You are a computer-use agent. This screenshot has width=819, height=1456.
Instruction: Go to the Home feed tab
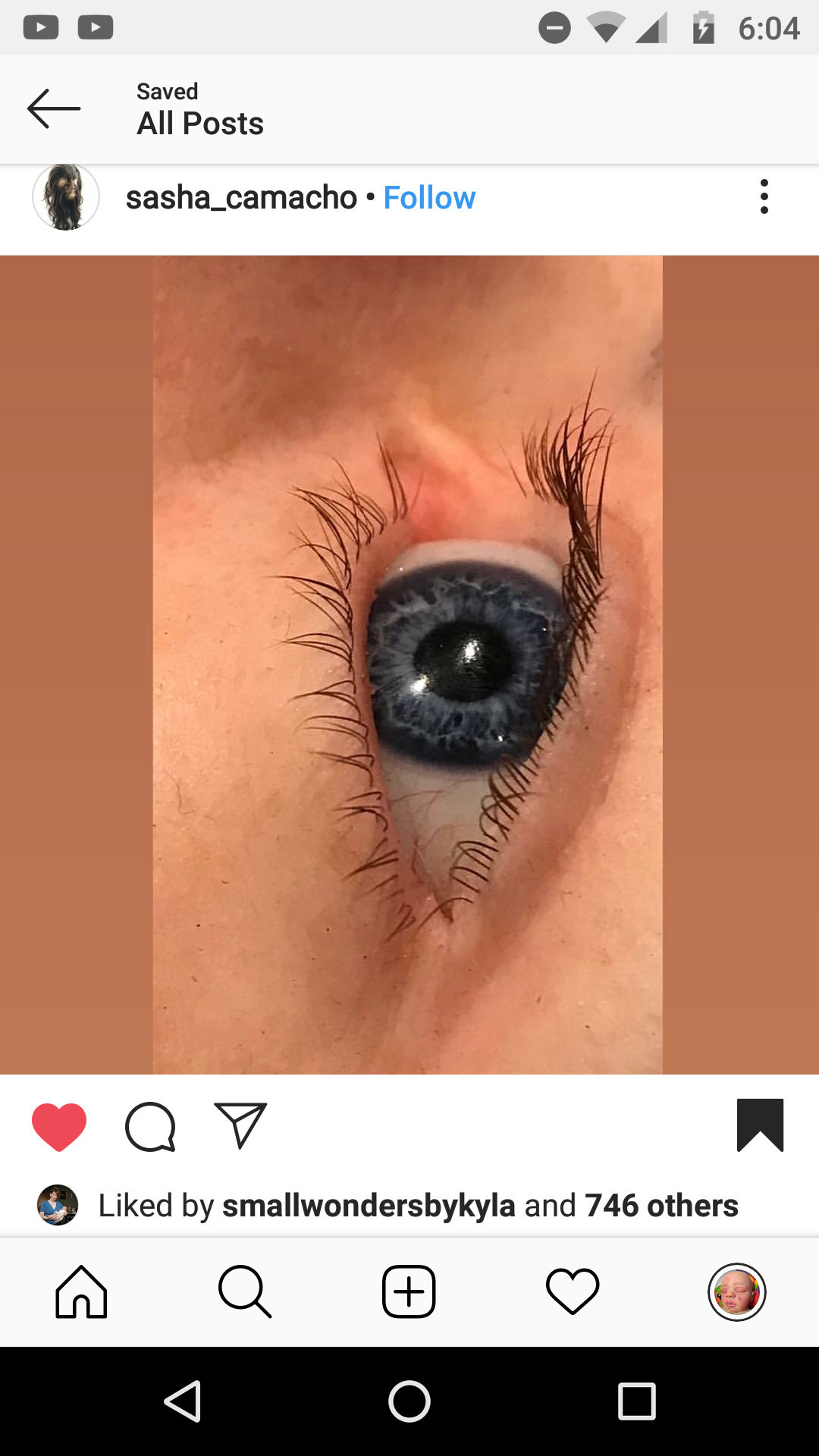pos(81,1291)
